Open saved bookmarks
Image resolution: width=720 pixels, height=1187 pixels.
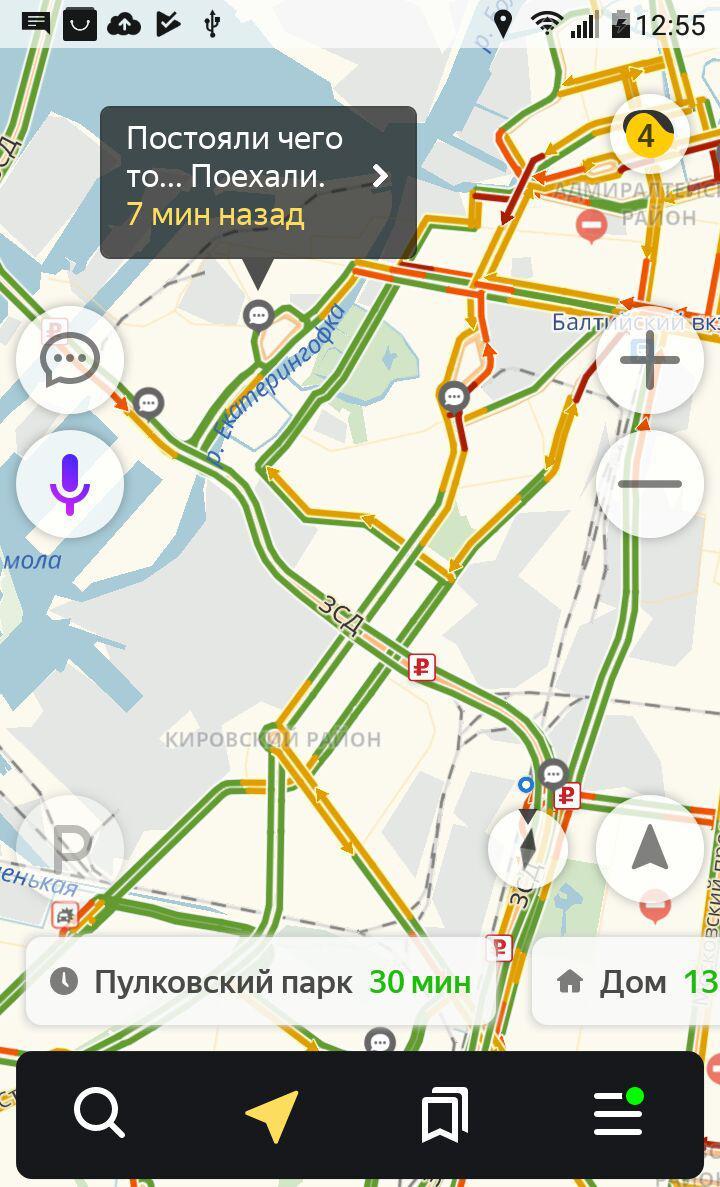pos(445,1113)
